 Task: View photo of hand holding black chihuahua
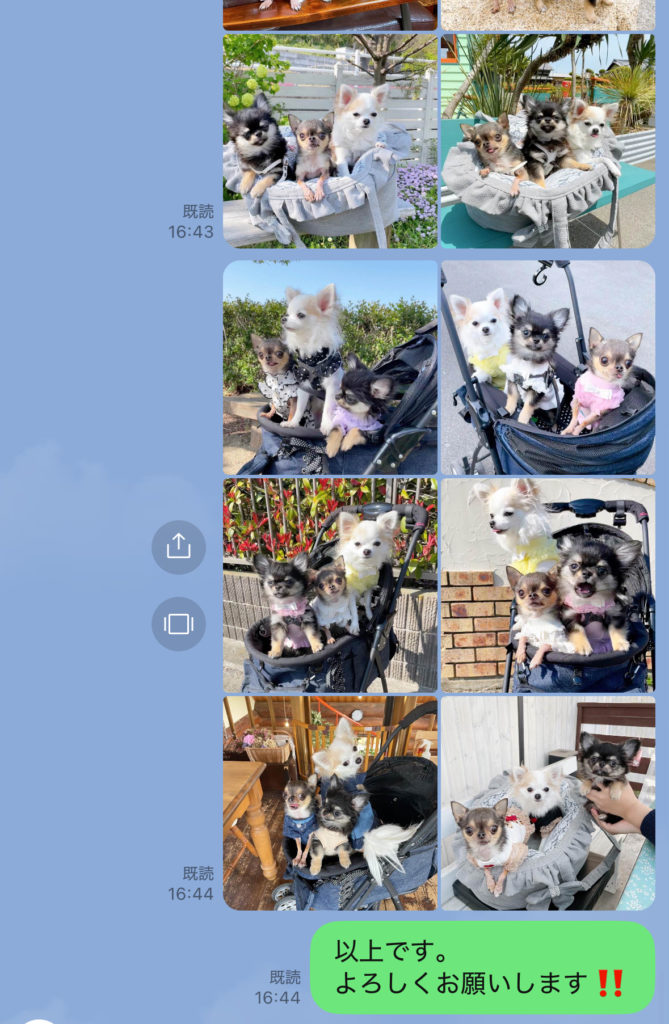click(x=547, y=802)
